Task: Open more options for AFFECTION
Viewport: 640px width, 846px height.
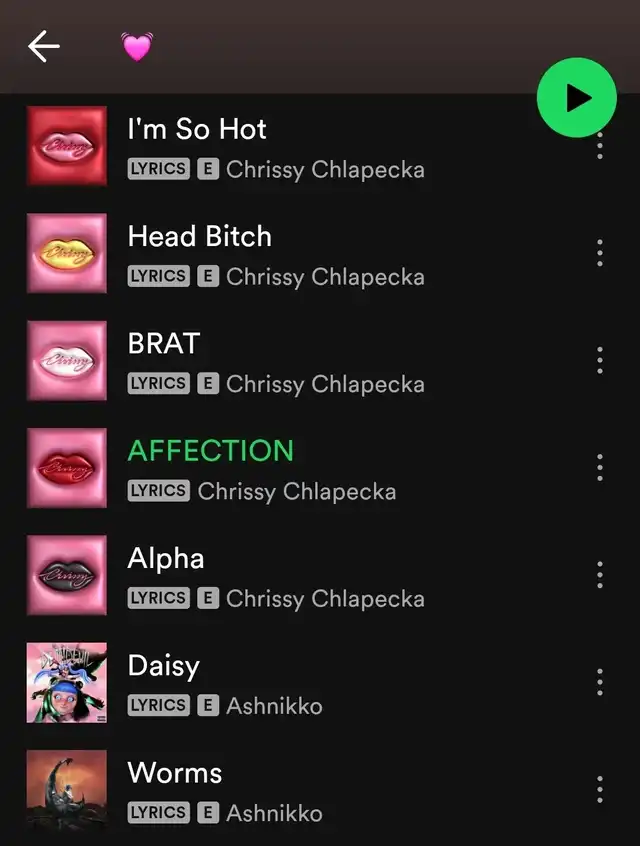Action: click(600, 467)
